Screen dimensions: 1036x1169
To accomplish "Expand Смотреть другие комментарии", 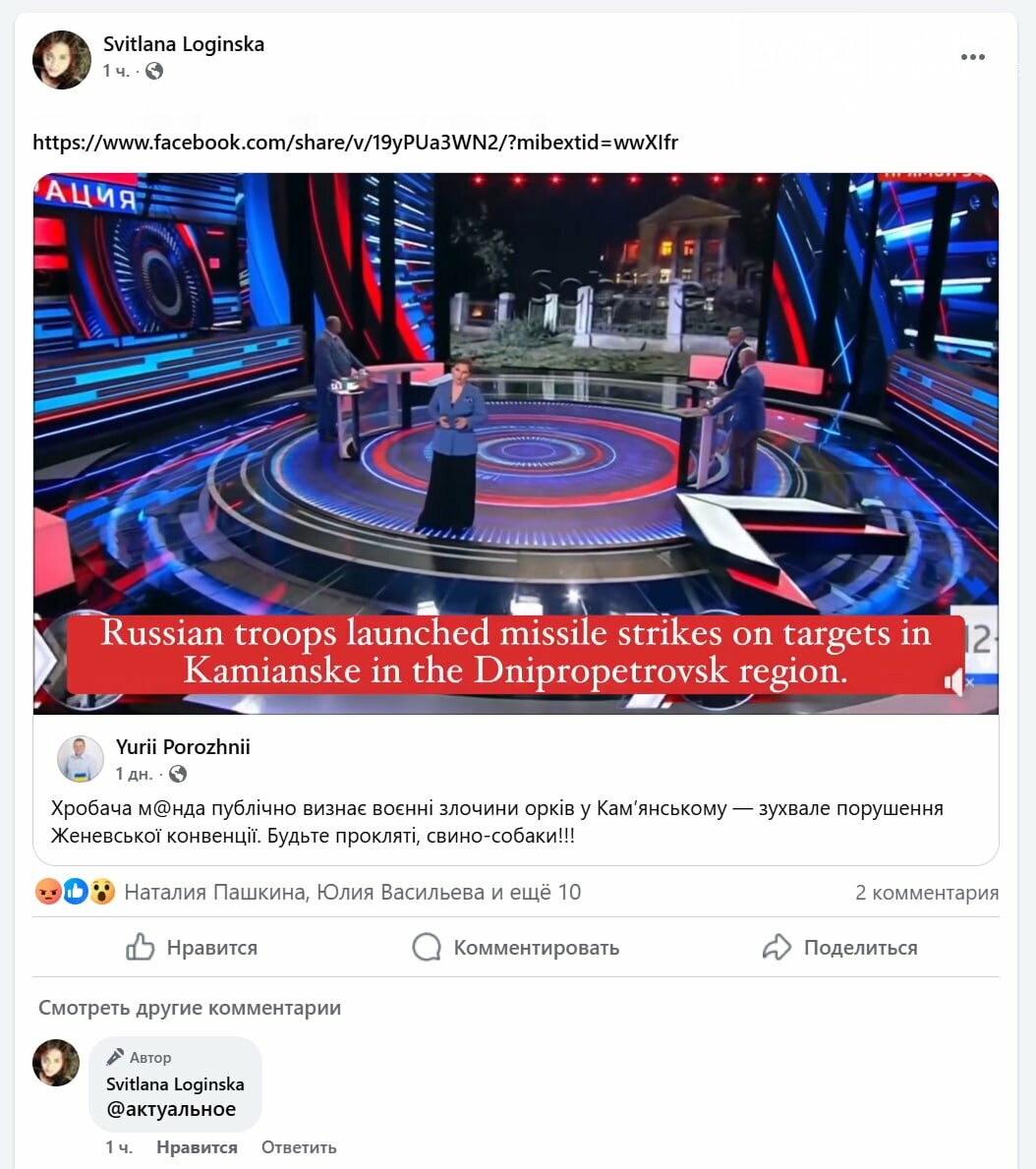I will pos(190,1008).
